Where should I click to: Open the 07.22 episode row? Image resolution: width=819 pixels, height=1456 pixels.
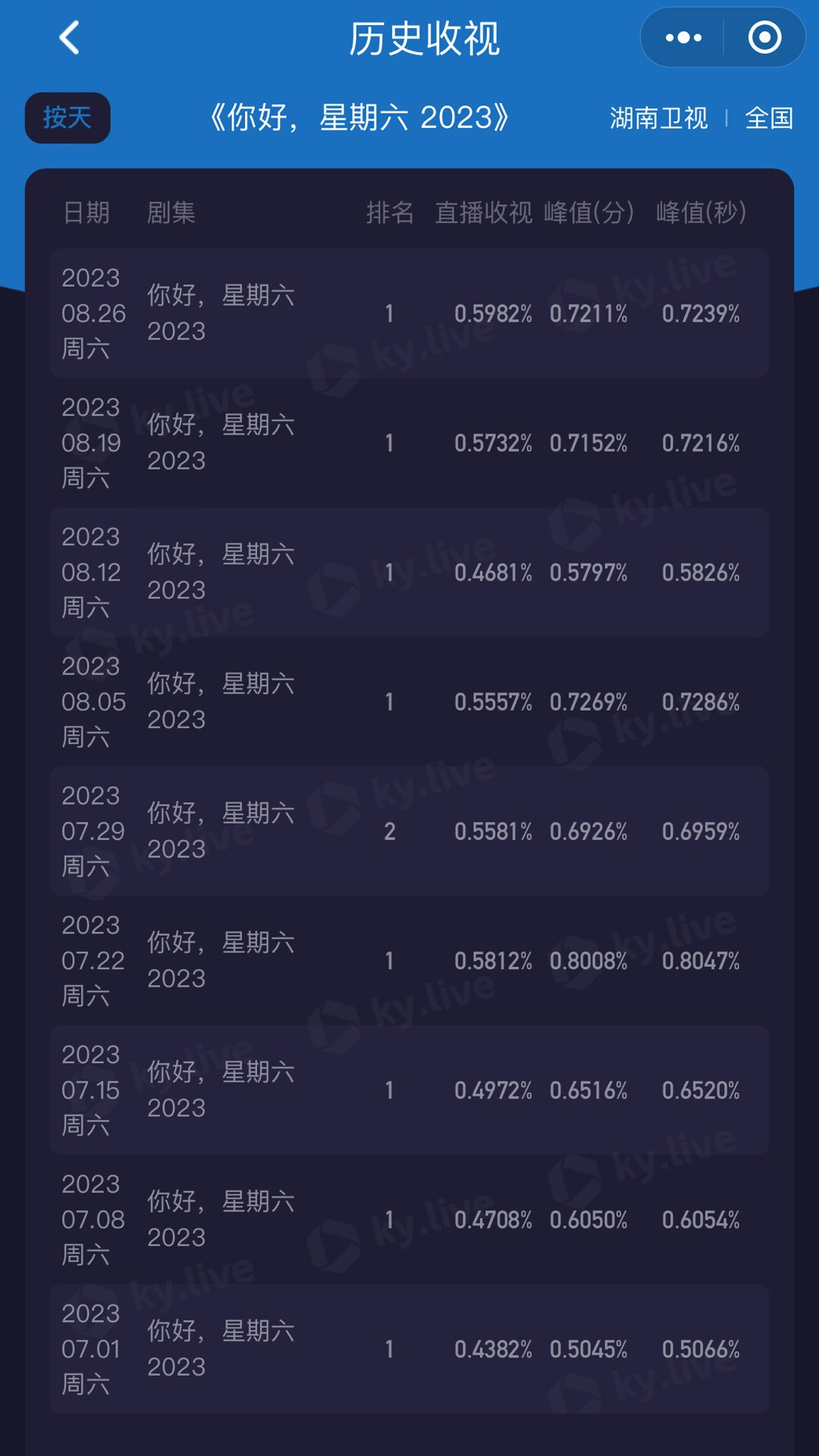(409, 961)
